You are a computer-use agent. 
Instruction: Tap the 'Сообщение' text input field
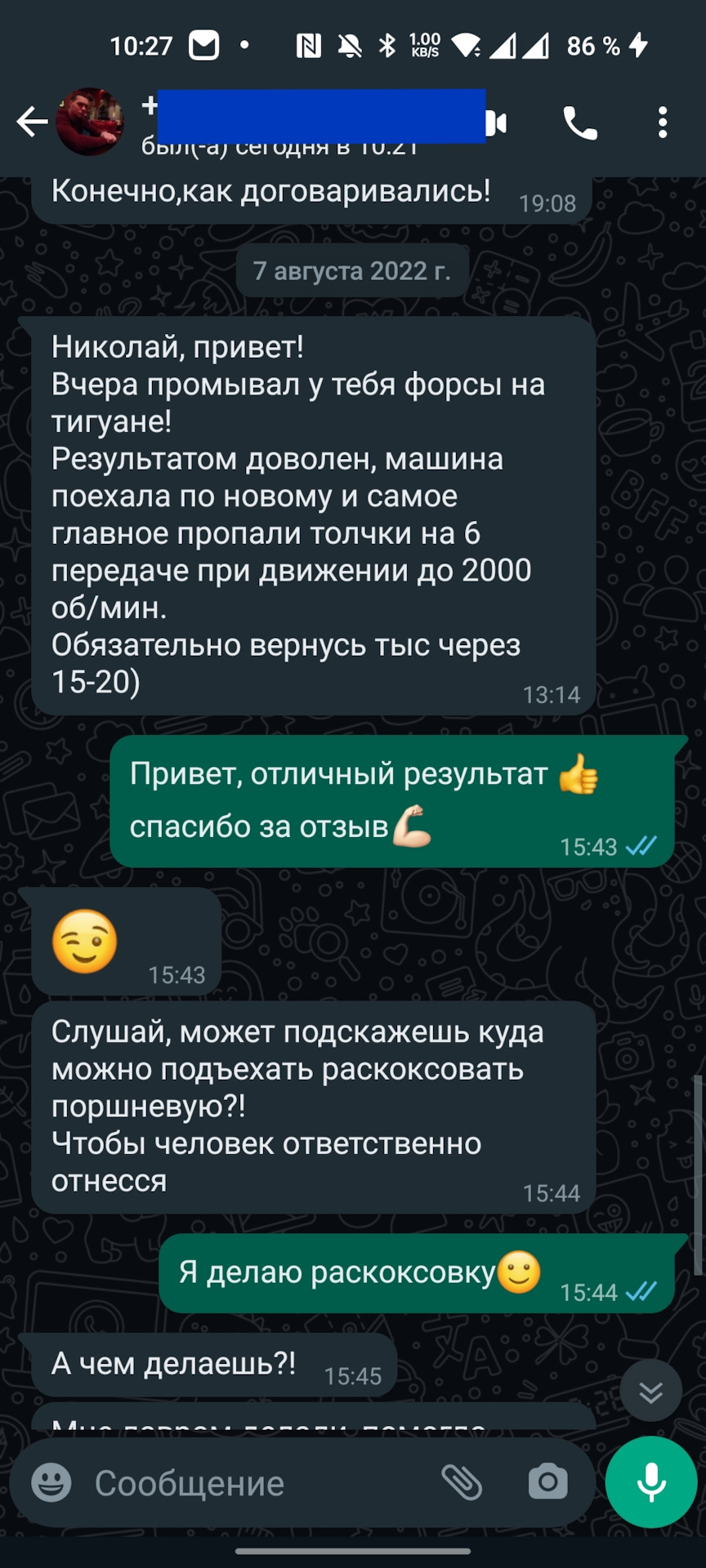coord(245,1482)
